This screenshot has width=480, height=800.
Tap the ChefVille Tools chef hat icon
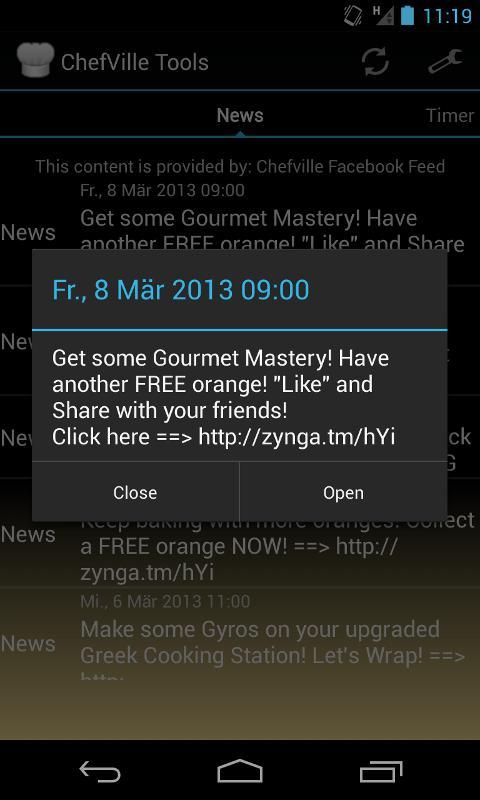[35, 61]
